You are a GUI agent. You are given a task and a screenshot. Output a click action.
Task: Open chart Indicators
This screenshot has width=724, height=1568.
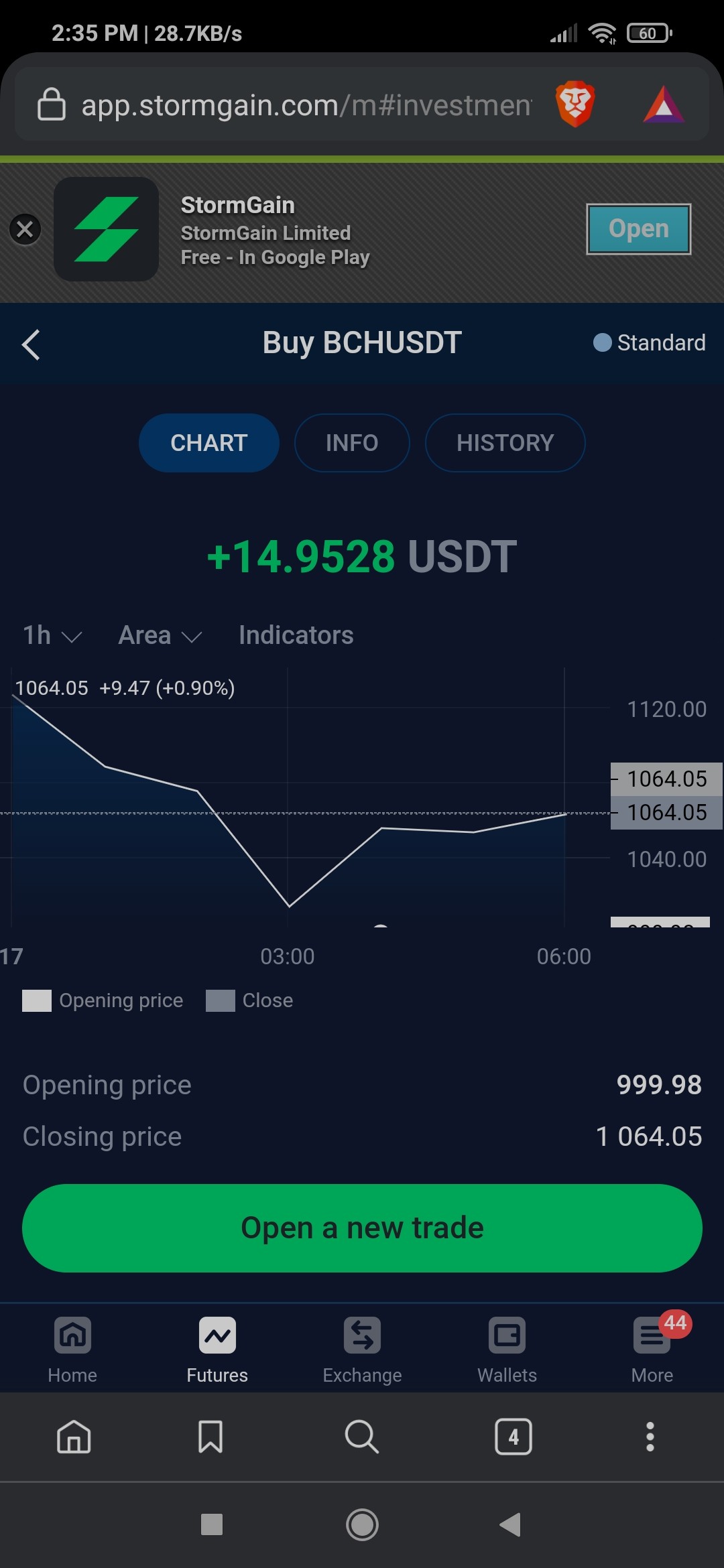coord(296,635)
